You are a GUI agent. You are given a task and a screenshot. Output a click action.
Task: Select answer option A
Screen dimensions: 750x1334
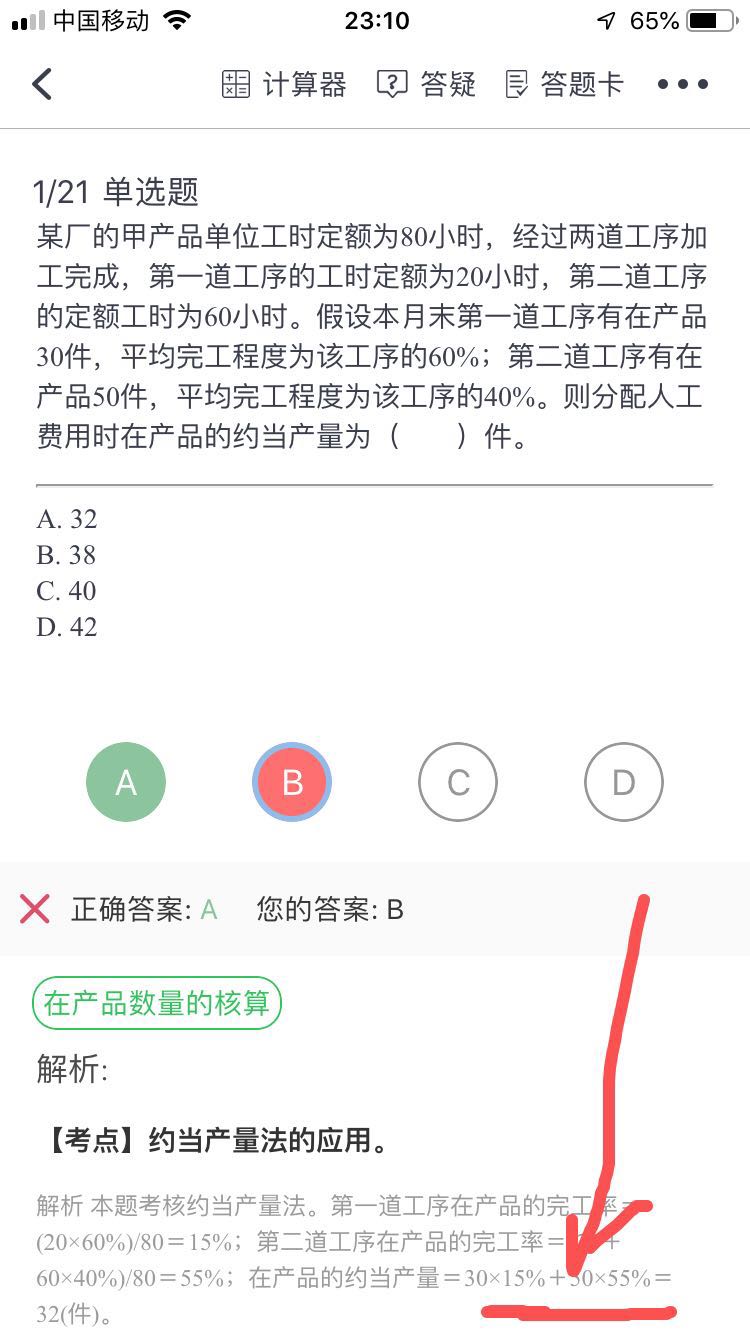pyautogui.click(x=126, y=782)
